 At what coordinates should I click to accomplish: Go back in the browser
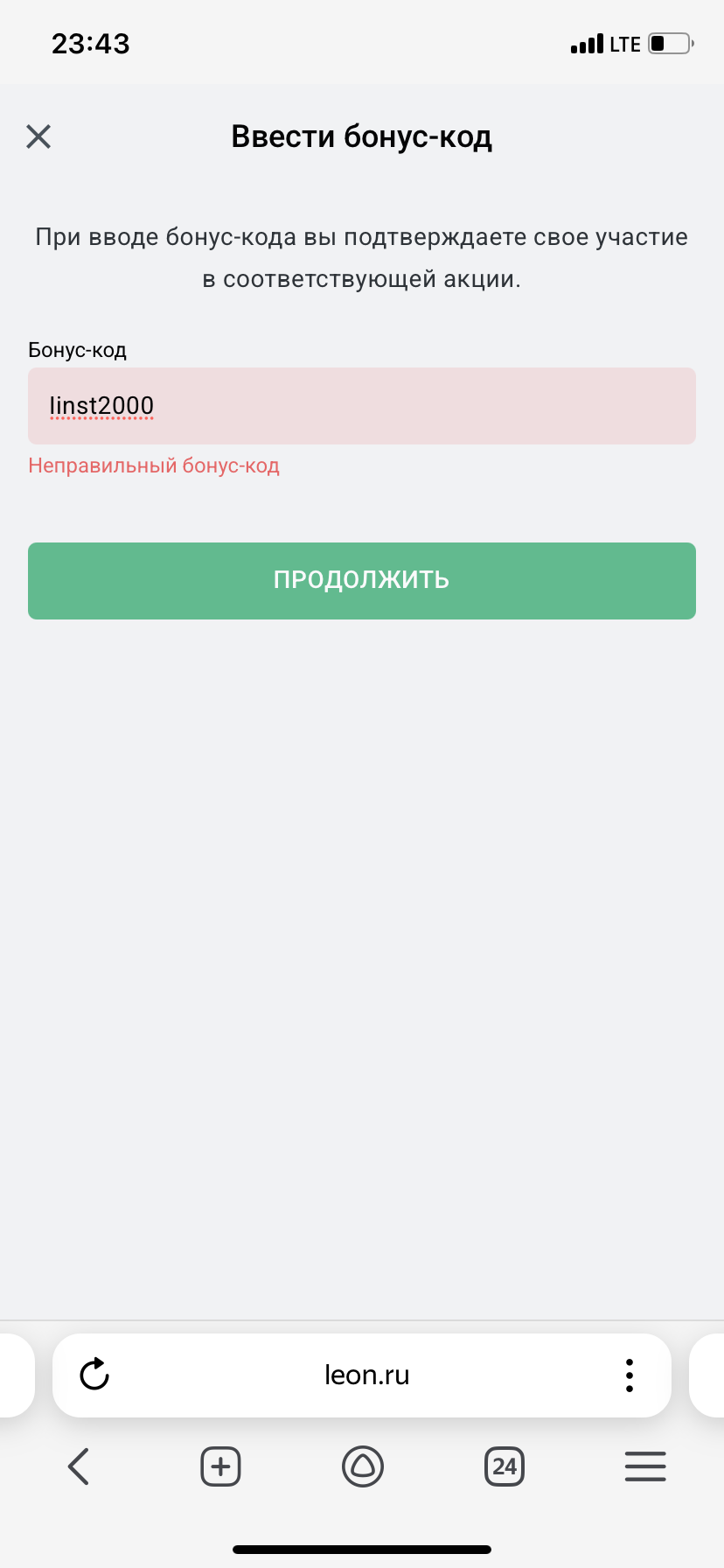click(x=79, y=1466)
